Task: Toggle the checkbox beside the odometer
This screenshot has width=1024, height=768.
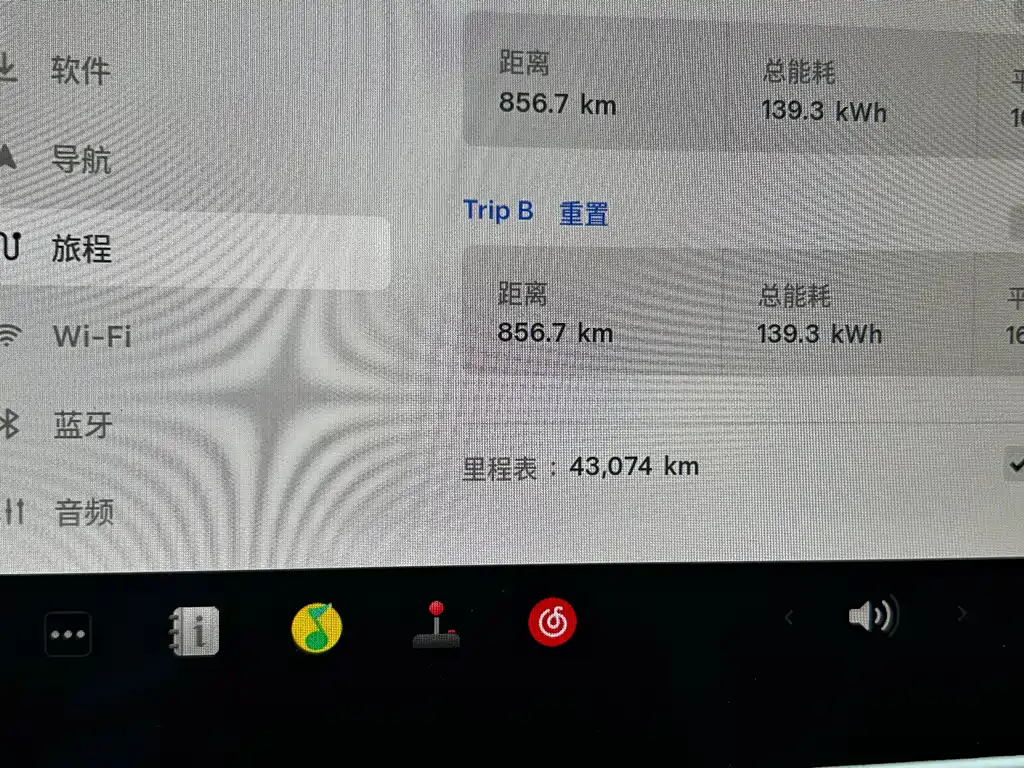Action: tap(1015, 464)
